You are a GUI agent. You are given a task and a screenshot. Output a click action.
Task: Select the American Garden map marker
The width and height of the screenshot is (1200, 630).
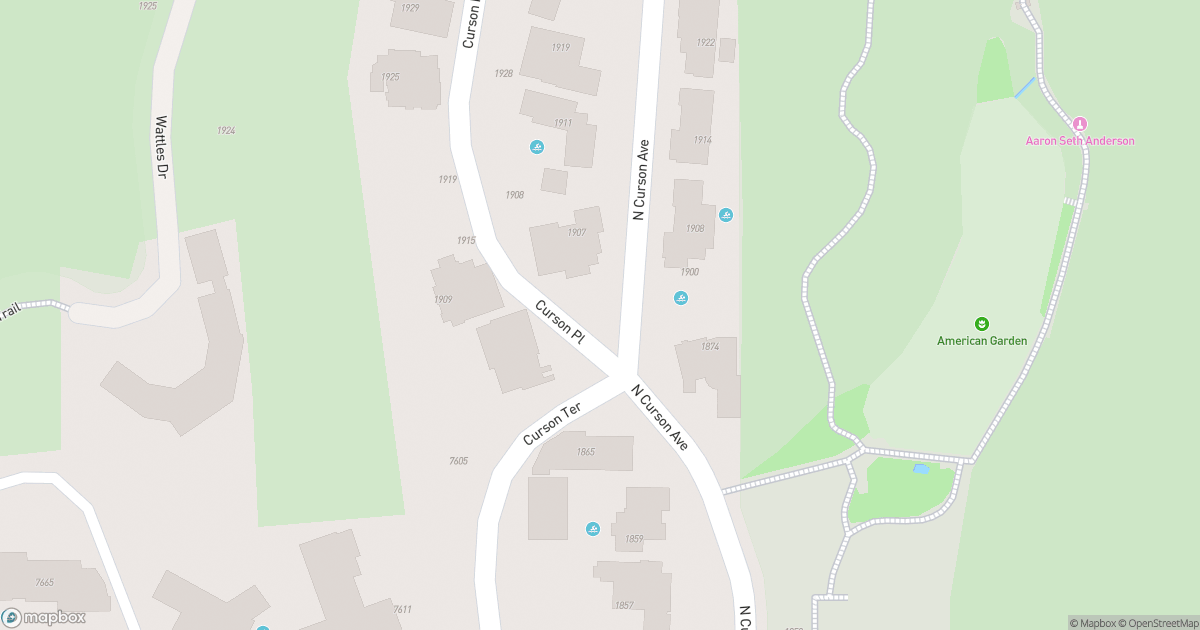982,324
